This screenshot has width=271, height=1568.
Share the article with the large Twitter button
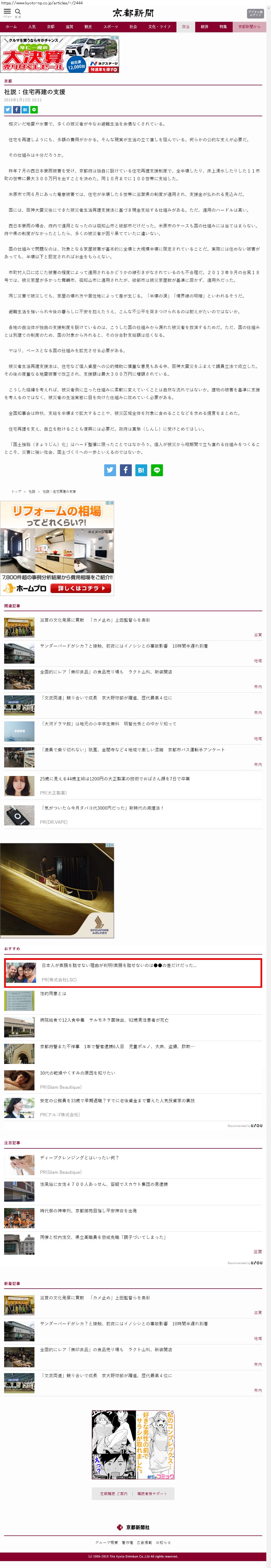click(x=110, y=470)
